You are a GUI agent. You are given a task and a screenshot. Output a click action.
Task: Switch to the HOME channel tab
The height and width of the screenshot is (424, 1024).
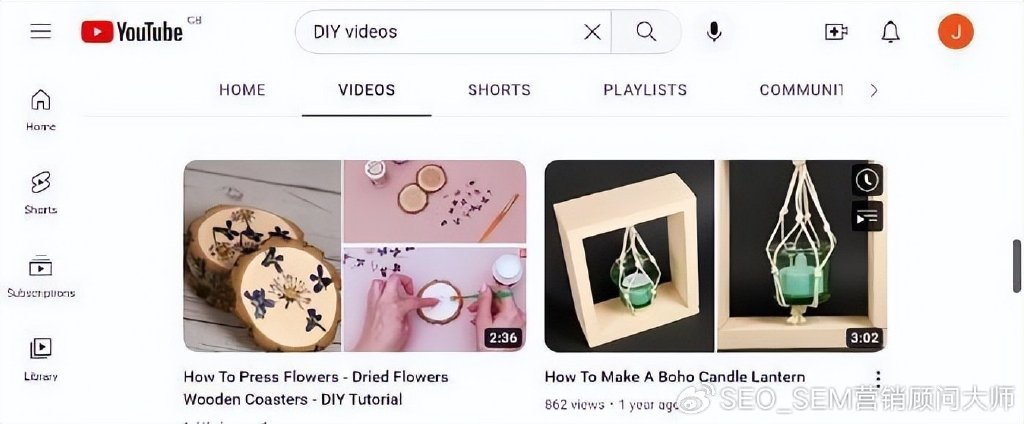click(242, 90)
